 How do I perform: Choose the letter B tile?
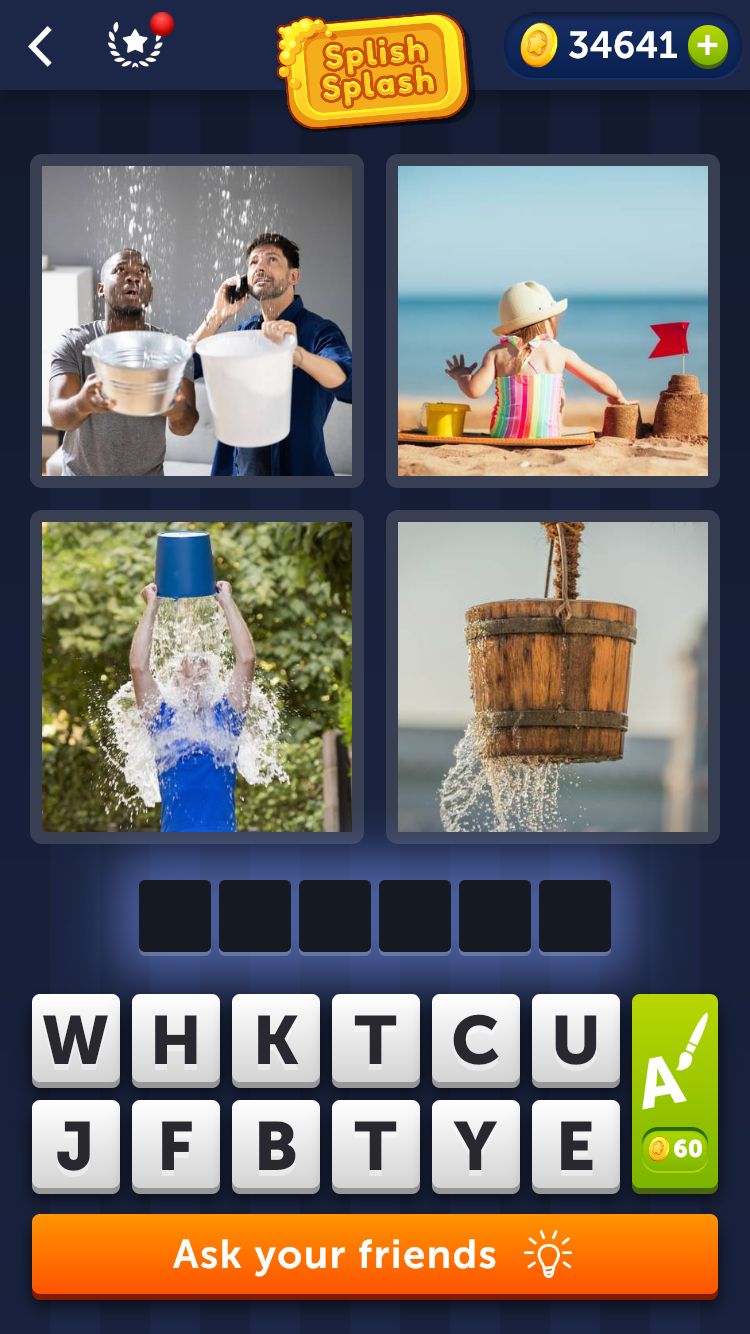pyautogui.click(x=276, y=1146)
